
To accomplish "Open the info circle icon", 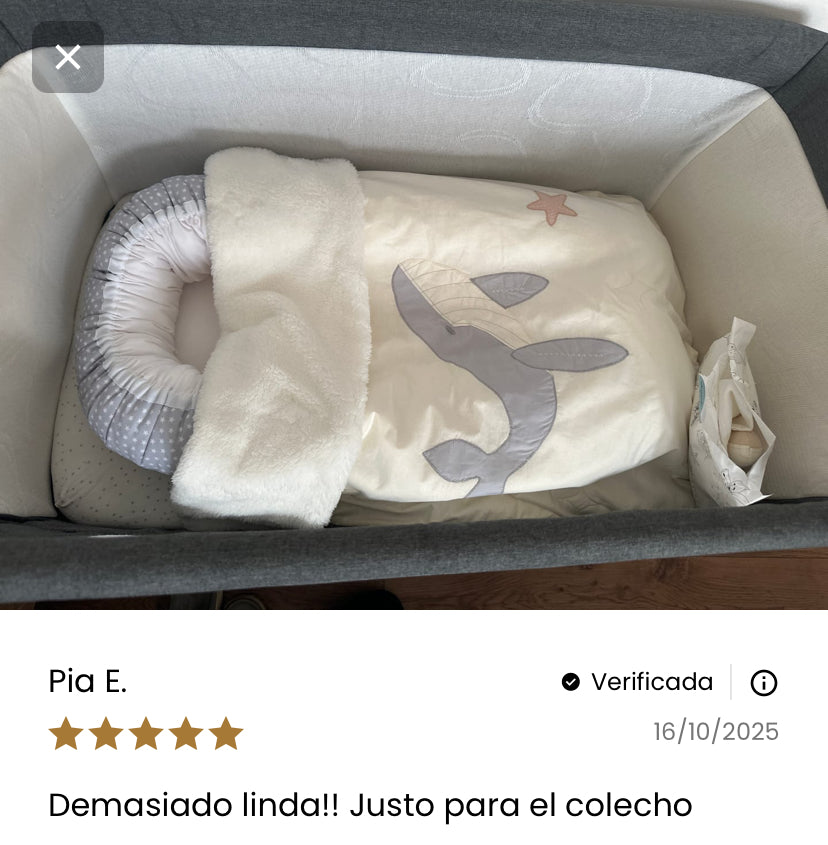I will [x=765, y=682].
